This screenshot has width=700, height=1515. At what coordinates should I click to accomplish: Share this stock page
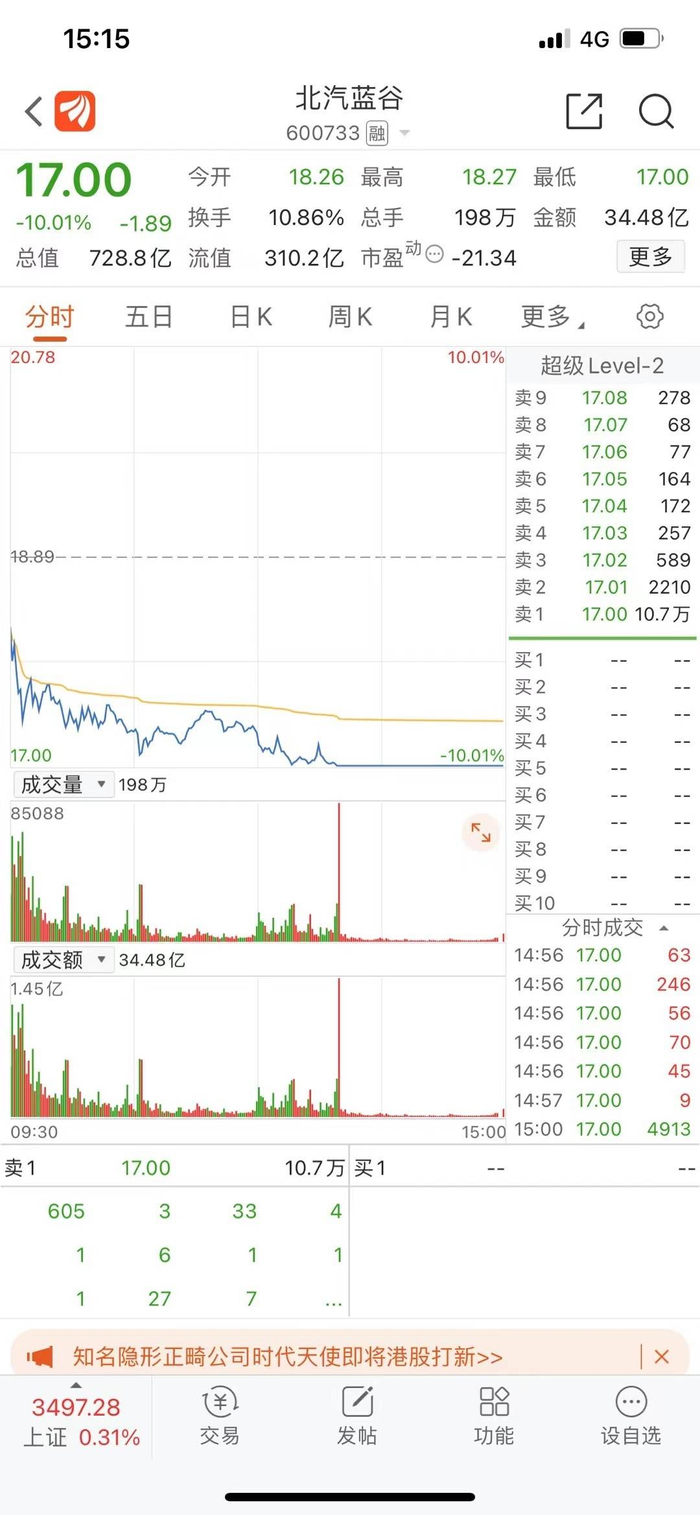(584, 111)
